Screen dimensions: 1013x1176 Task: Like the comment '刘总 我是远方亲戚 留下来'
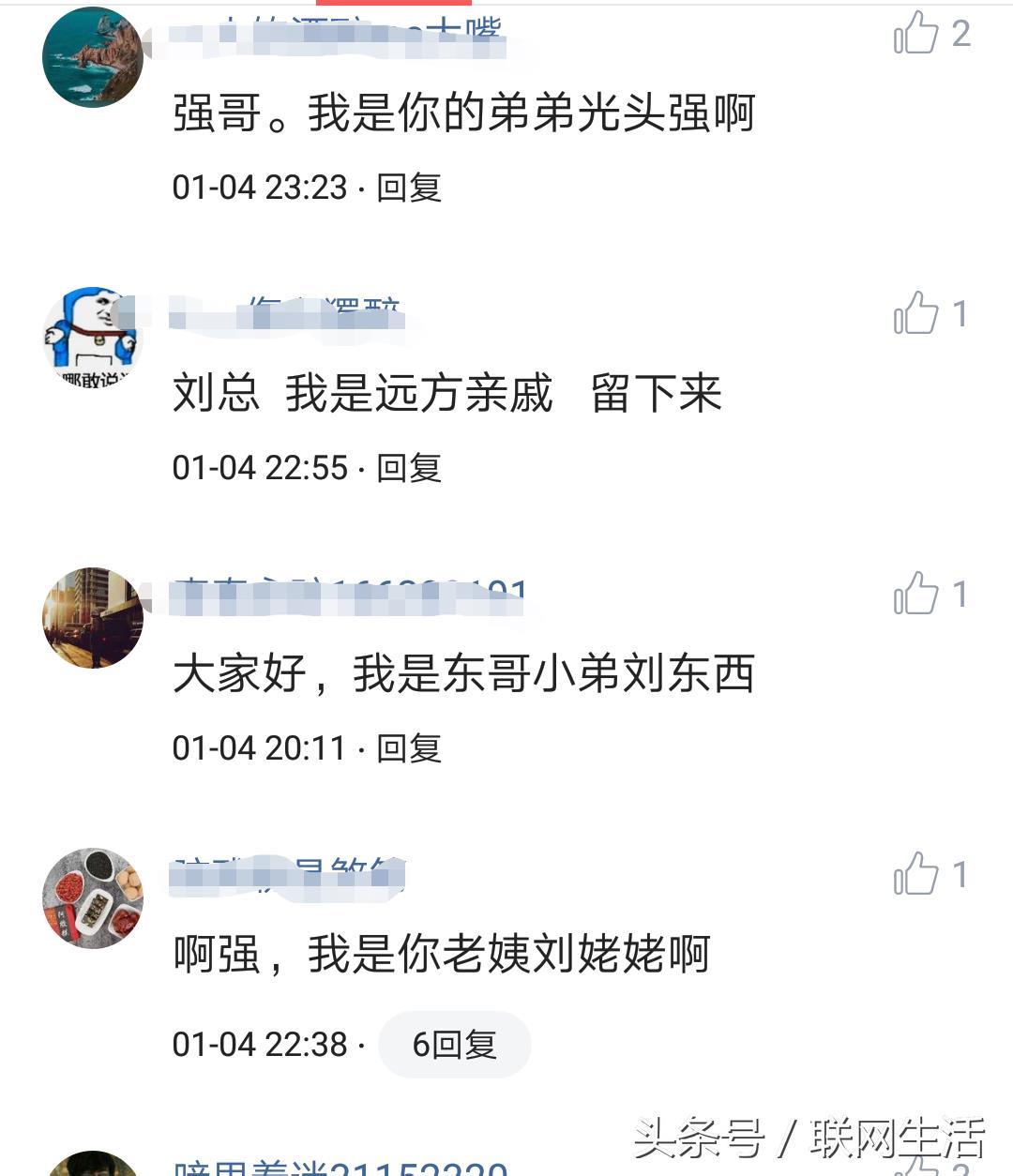pos(916,313)
